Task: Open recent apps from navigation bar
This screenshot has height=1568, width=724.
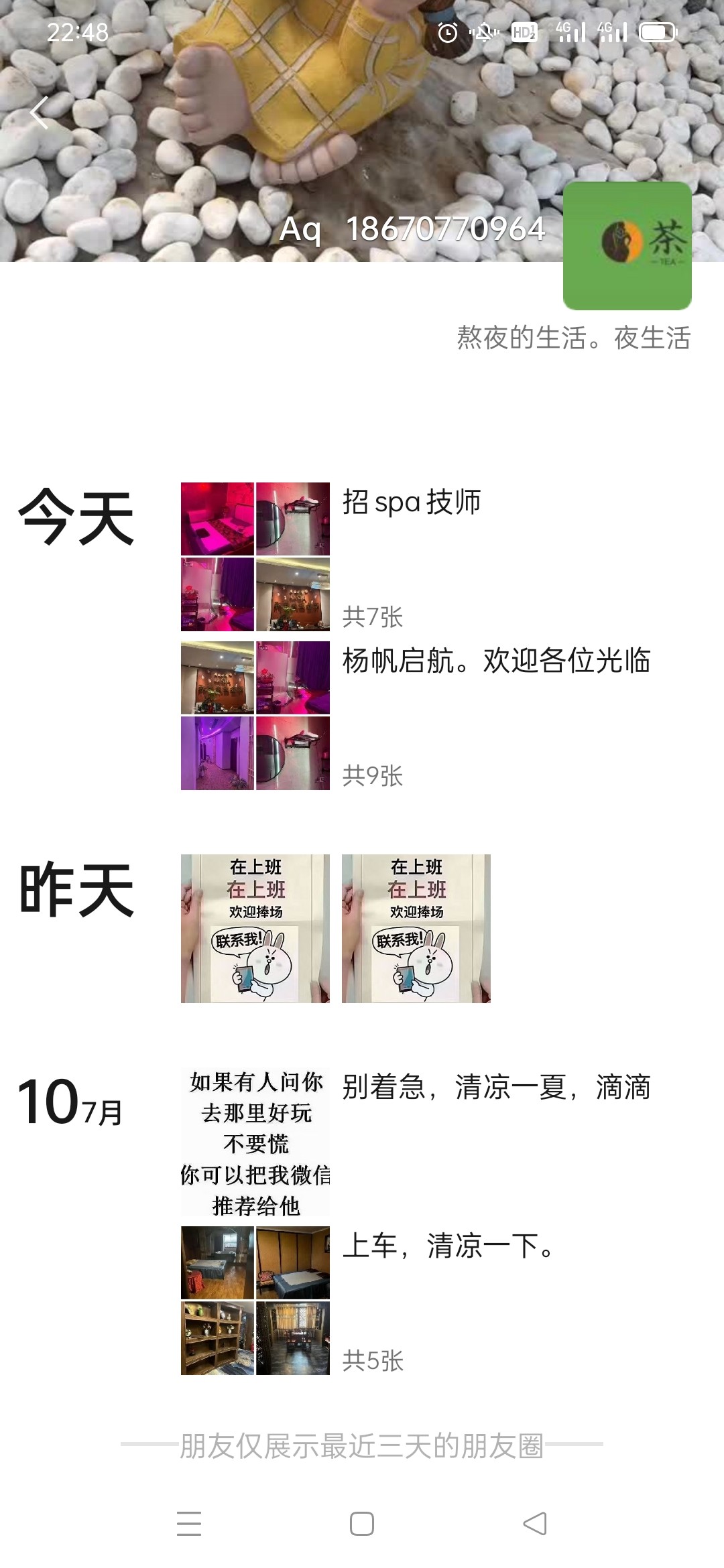Action: 189,1524
